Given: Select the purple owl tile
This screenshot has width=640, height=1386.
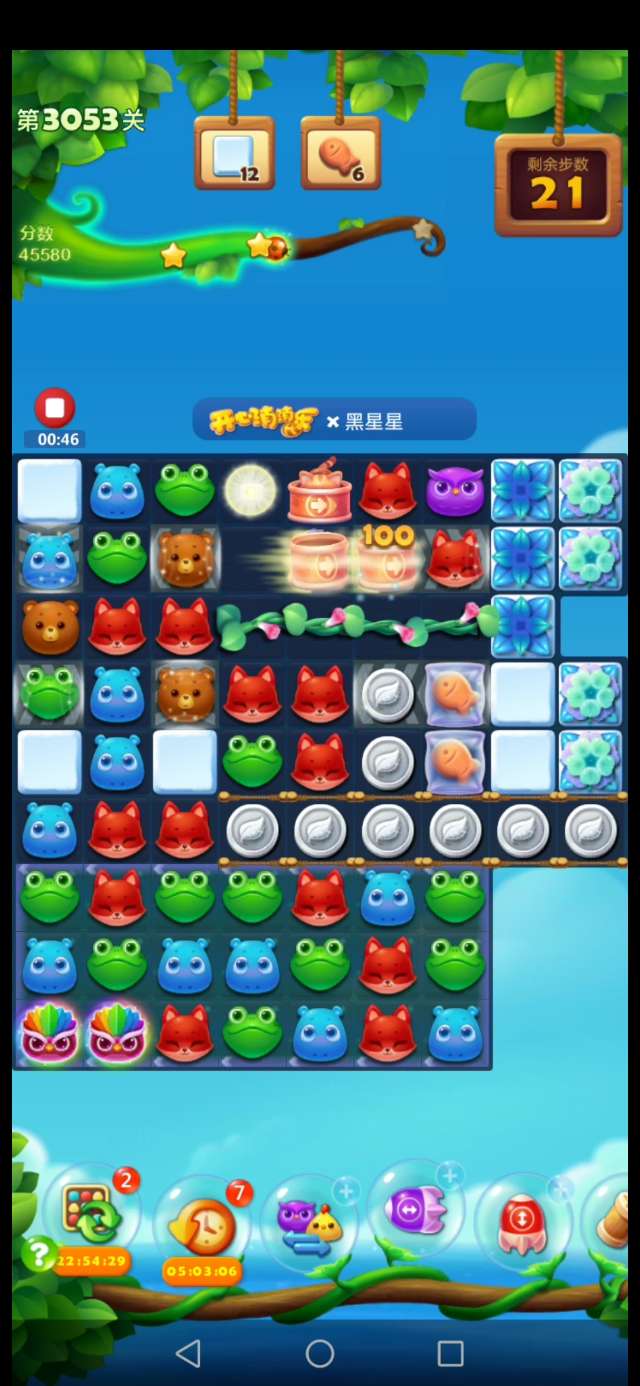Looking at the screenshot, I should tap(455, 491).
